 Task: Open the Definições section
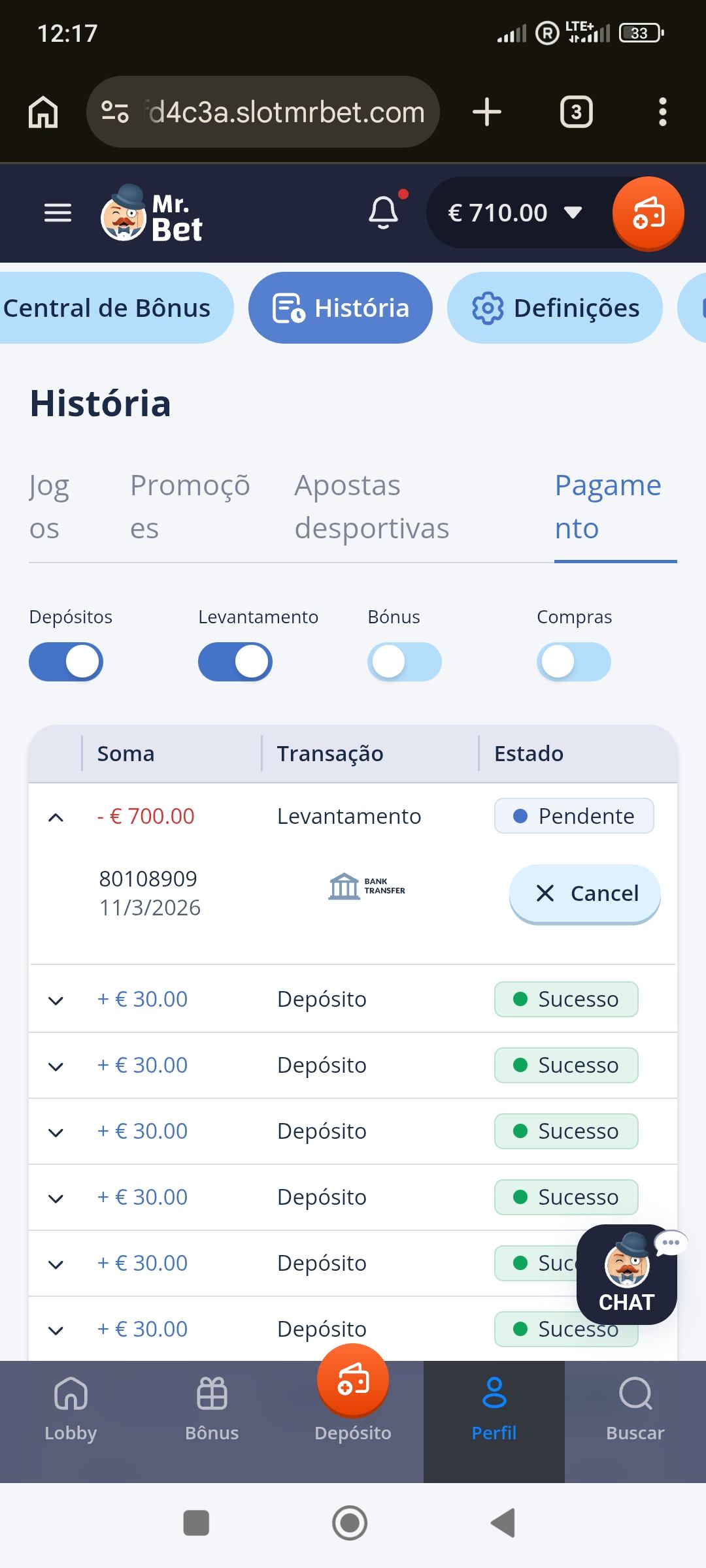click(x=554, y=308)
